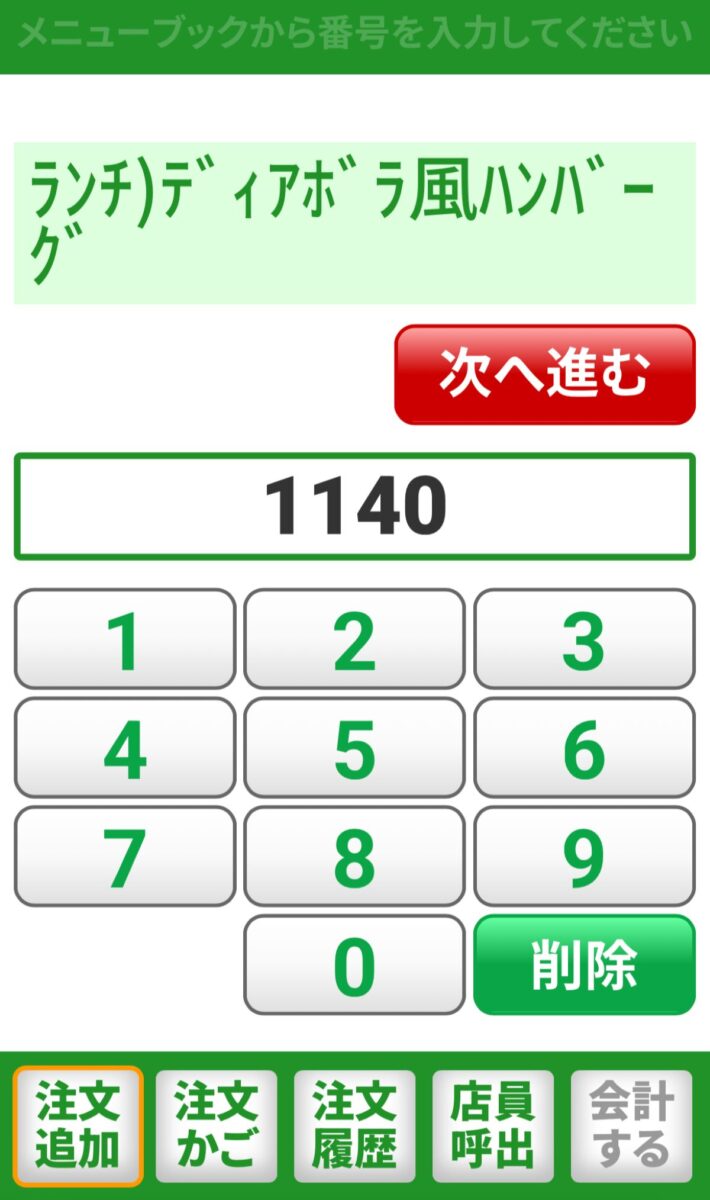Enter digit 2 on the keypad
The height and width of the screenshot is (1200, 710).
pos(355,639)
